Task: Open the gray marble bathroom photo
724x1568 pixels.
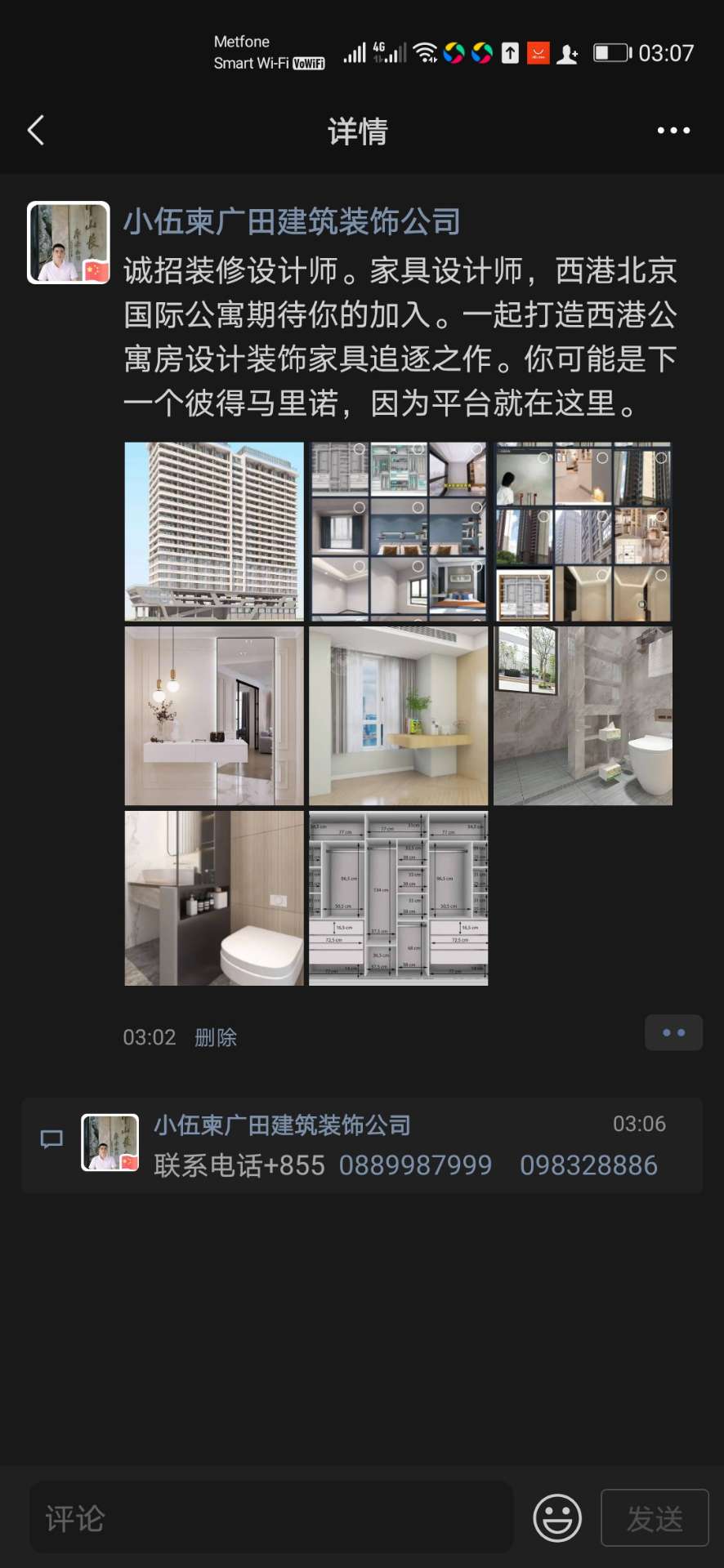Action: [583, 716]
